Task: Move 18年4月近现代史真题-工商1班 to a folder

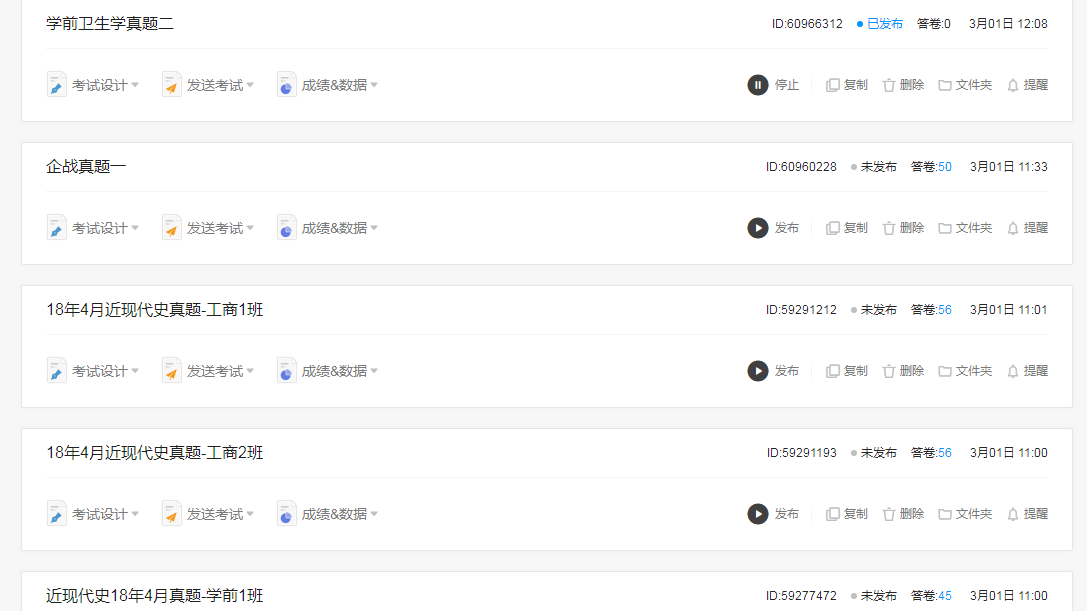Action: (x=965, y=371)
